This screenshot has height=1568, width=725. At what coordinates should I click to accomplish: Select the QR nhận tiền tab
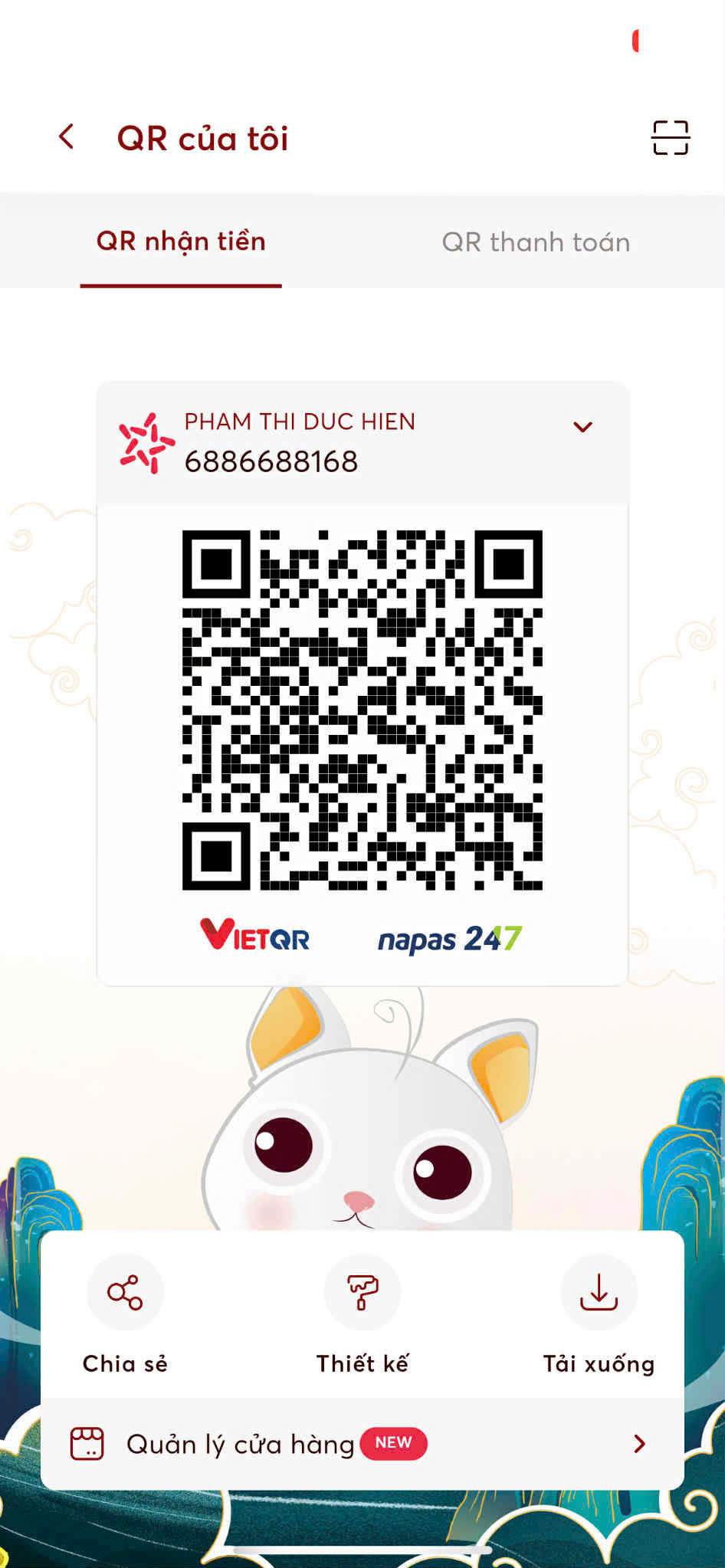pos(181,242)
